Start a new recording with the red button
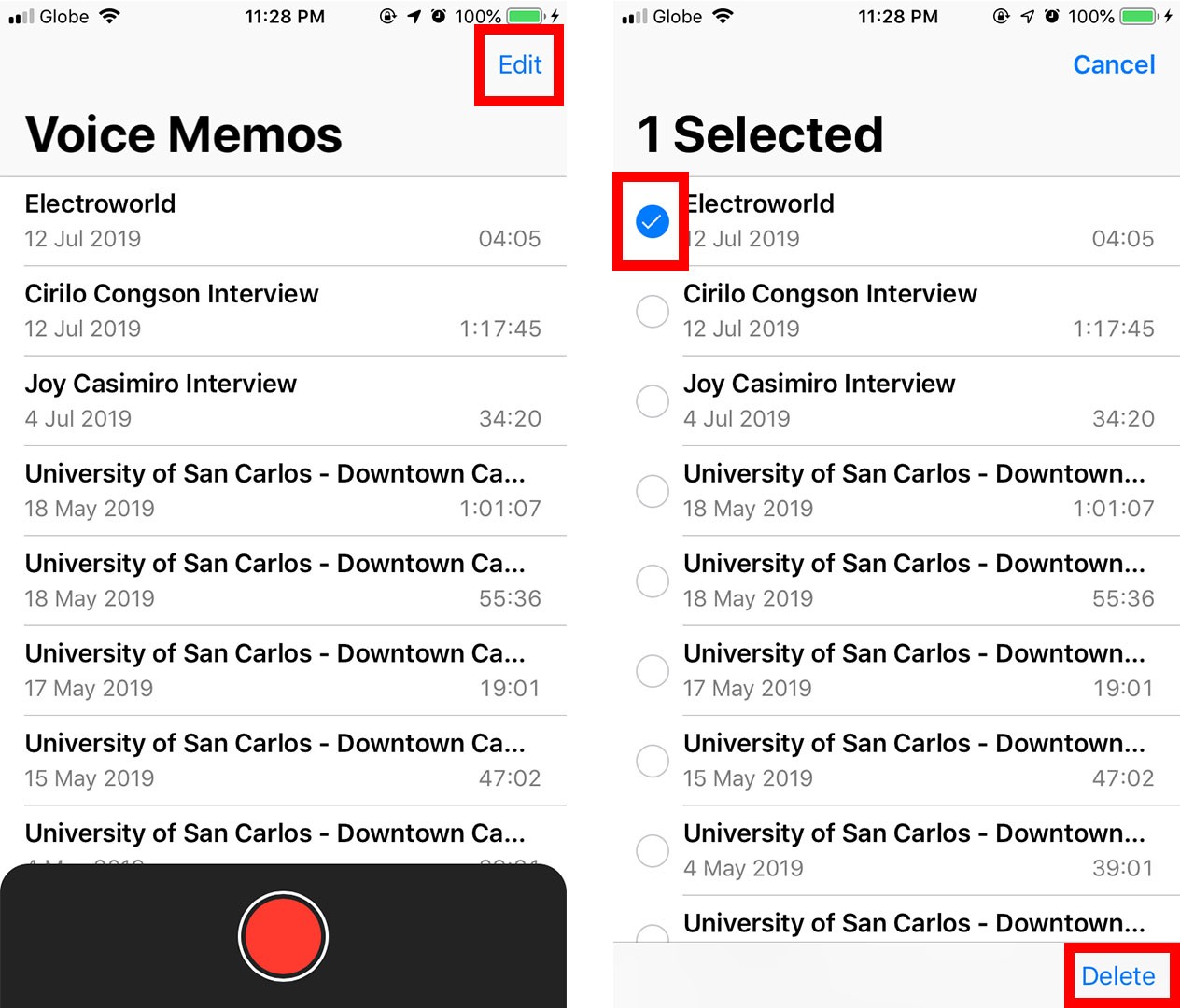 tap(283, 936)
